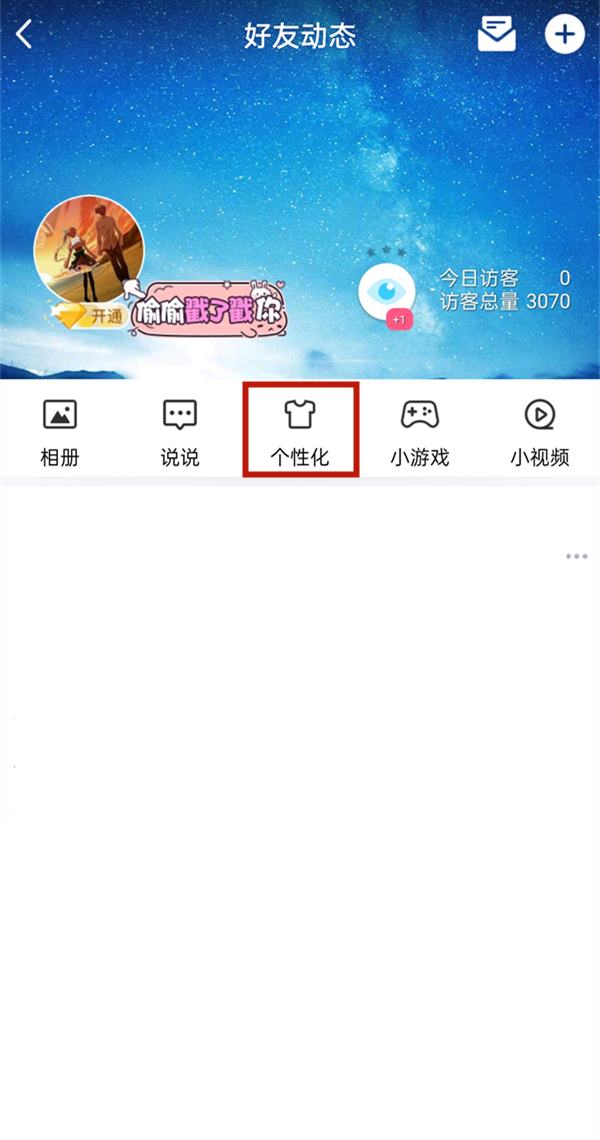Open the three-dot more options
The image size is (600, 1140).
point(576,556)
